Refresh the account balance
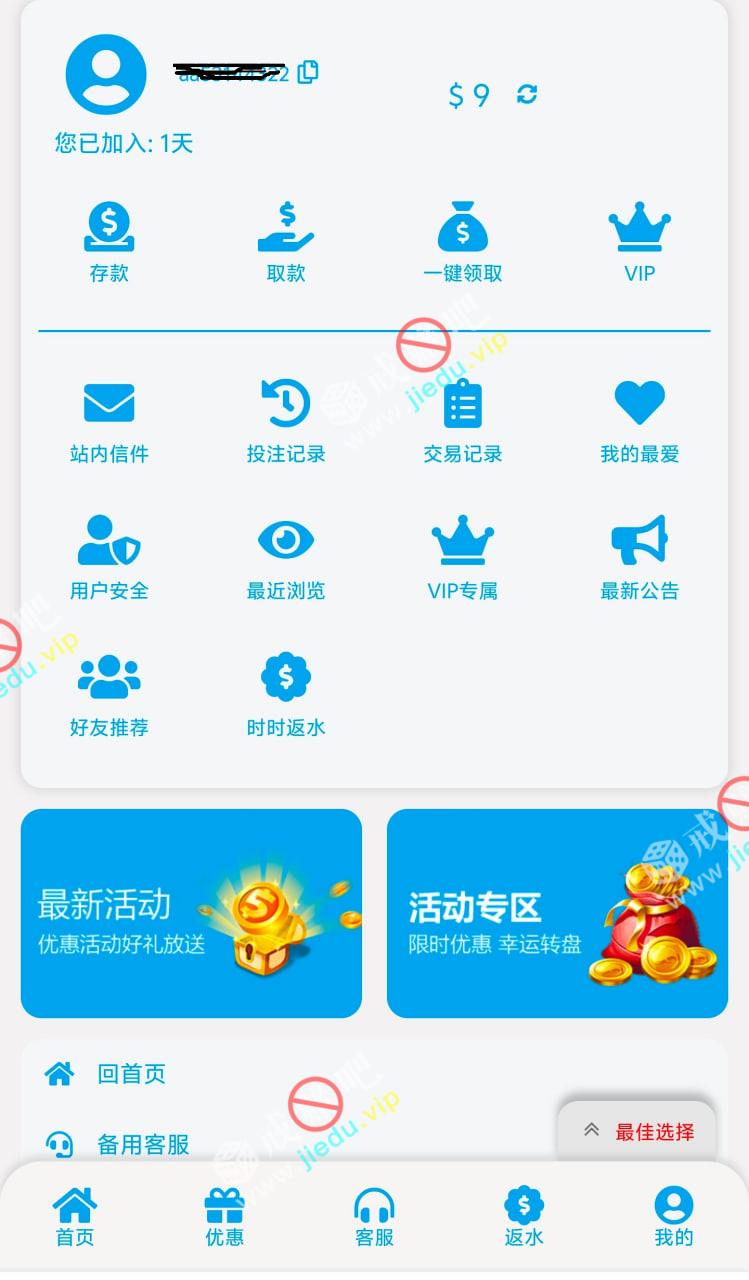749x1280 pixels. pyautogui.click(x=527, y=94)
